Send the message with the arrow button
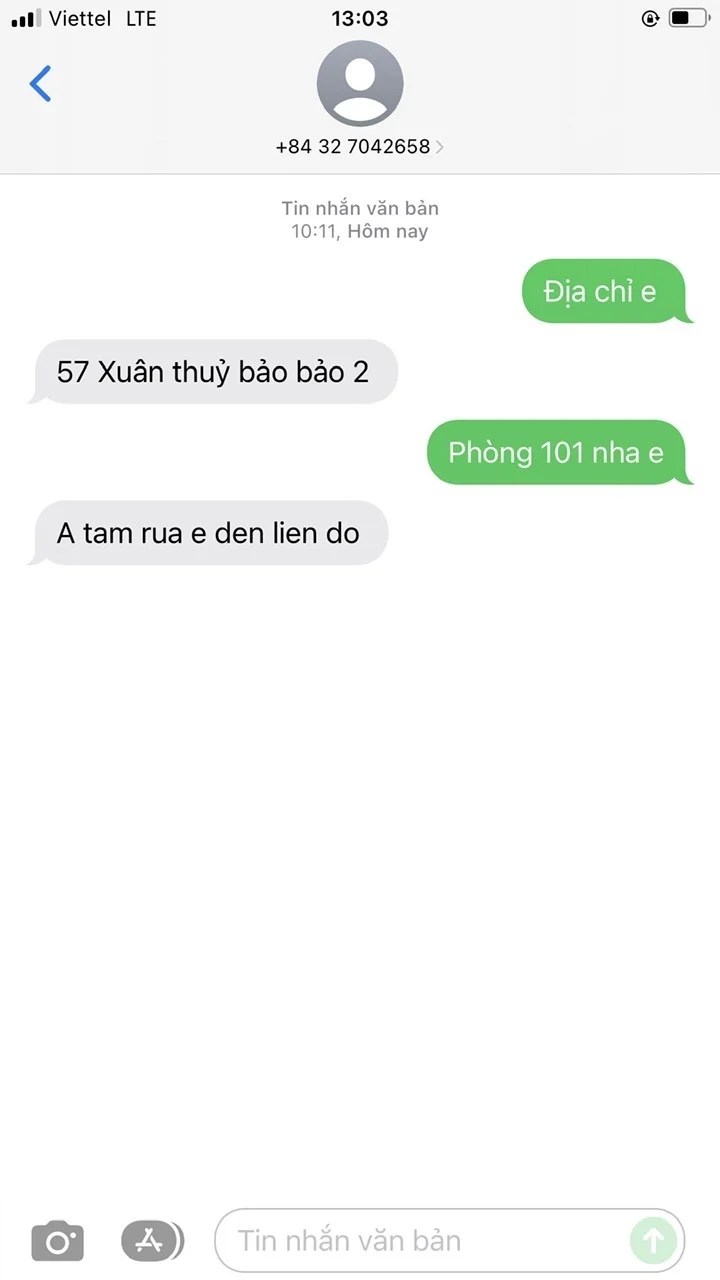 click(653, 1241)
